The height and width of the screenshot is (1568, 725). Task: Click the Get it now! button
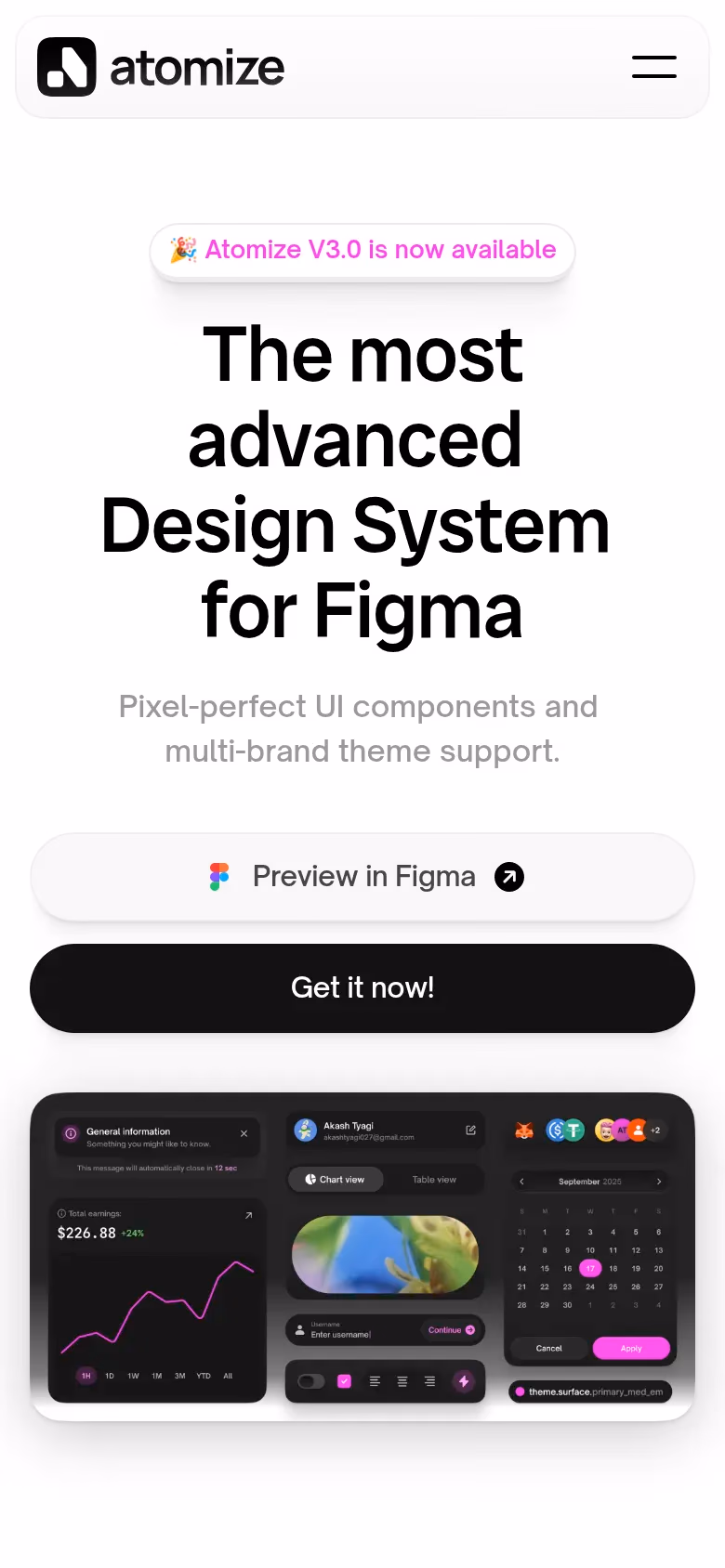[x=362, y=987]
